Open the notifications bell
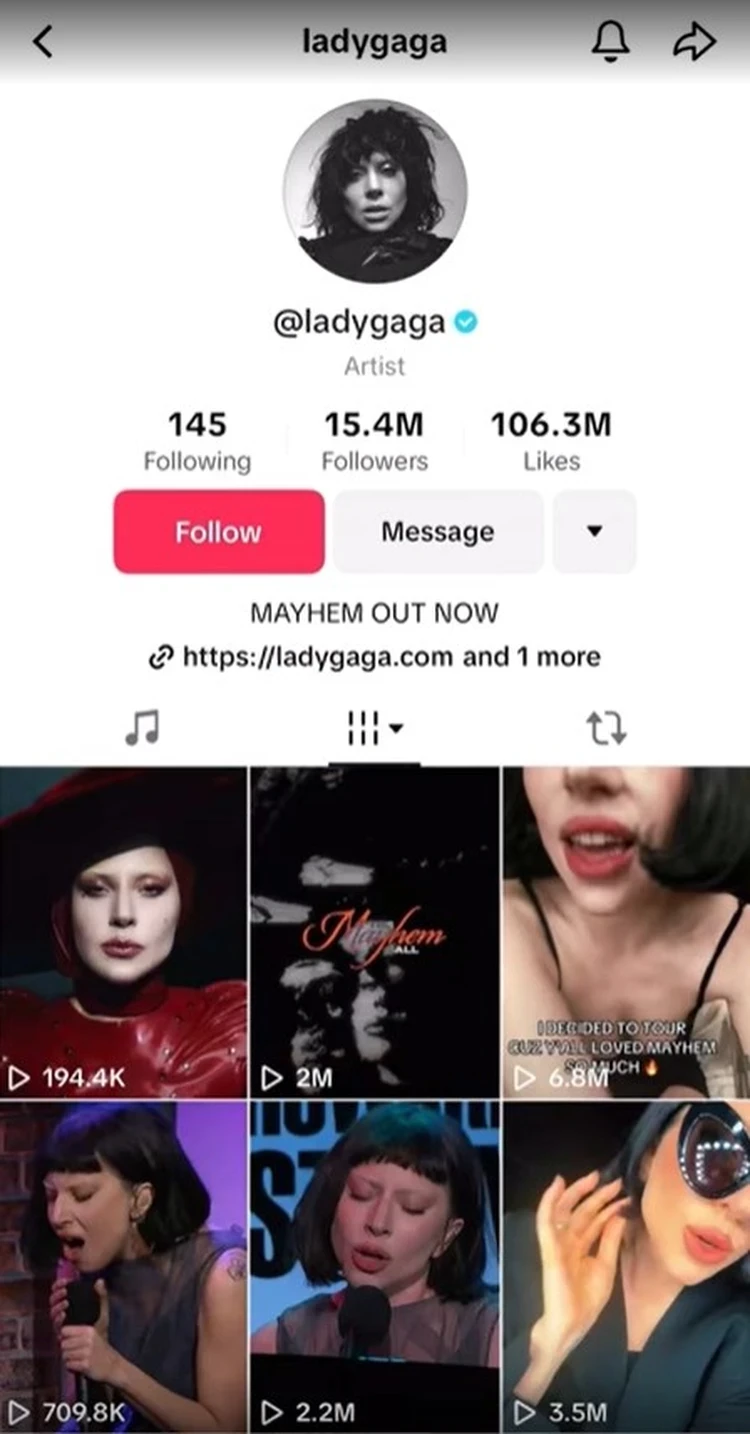750x1434 pixels. pyautogui.click(x=610, y=42)
